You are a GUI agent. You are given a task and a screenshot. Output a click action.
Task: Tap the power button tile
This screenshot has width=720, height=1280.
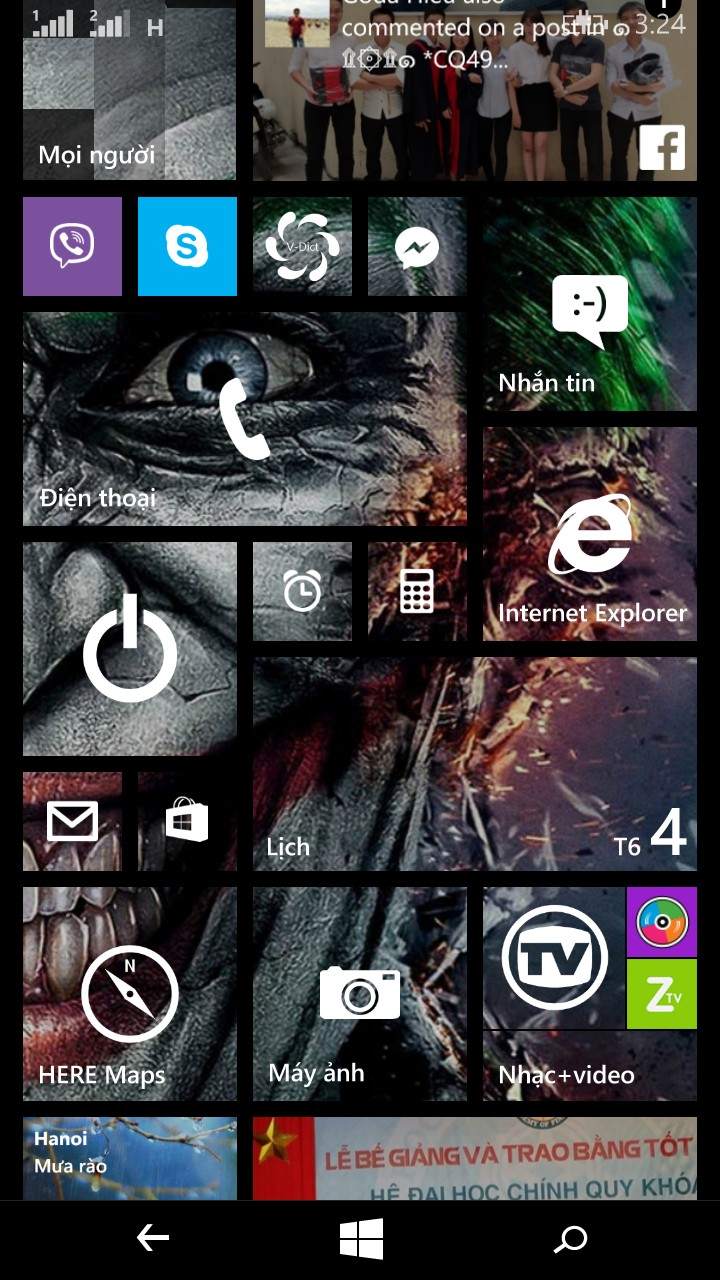pyautogui.click(x=130, y=649)
